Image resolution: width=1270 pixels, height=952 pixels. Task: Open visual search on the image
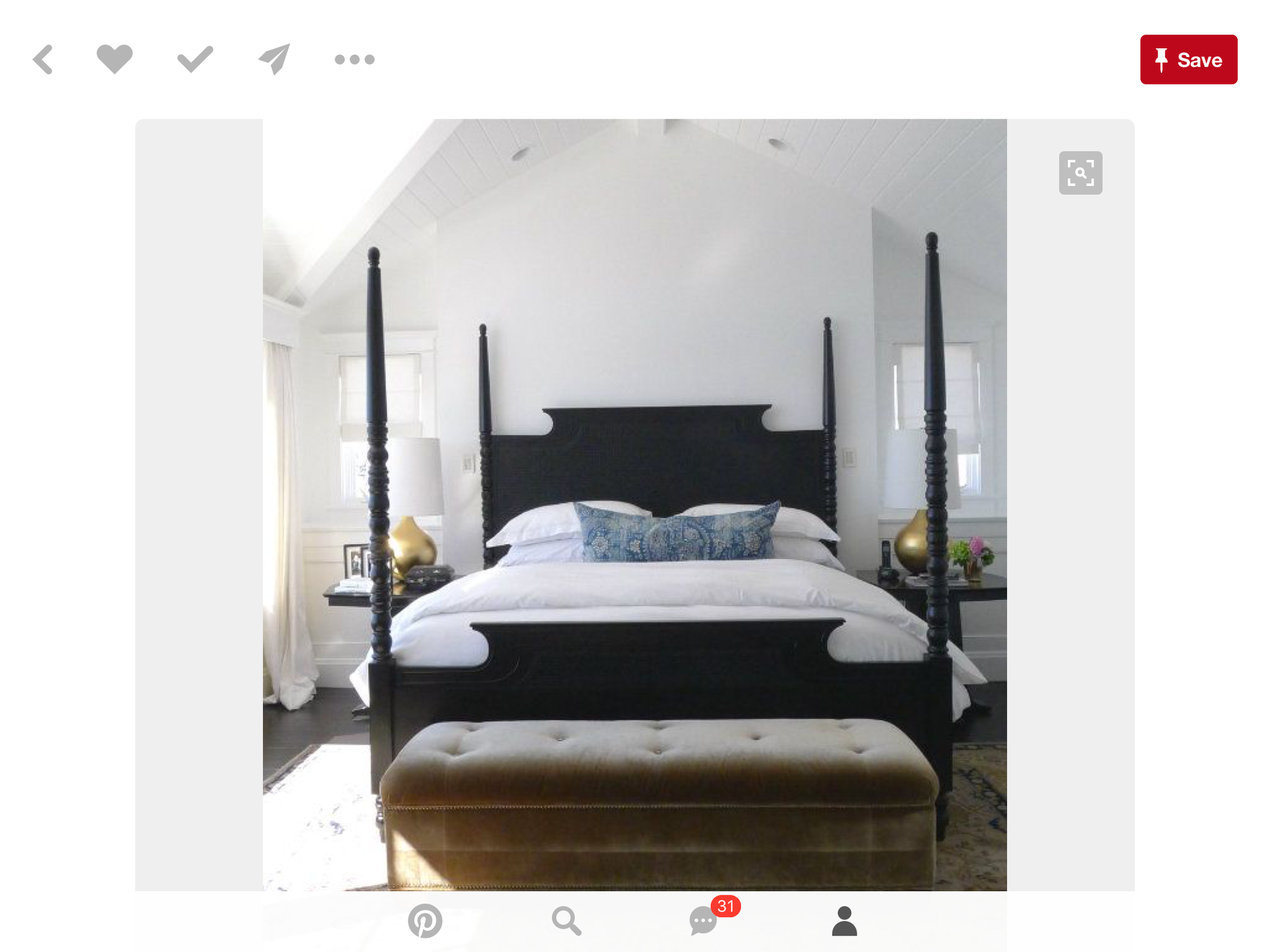1080,173
